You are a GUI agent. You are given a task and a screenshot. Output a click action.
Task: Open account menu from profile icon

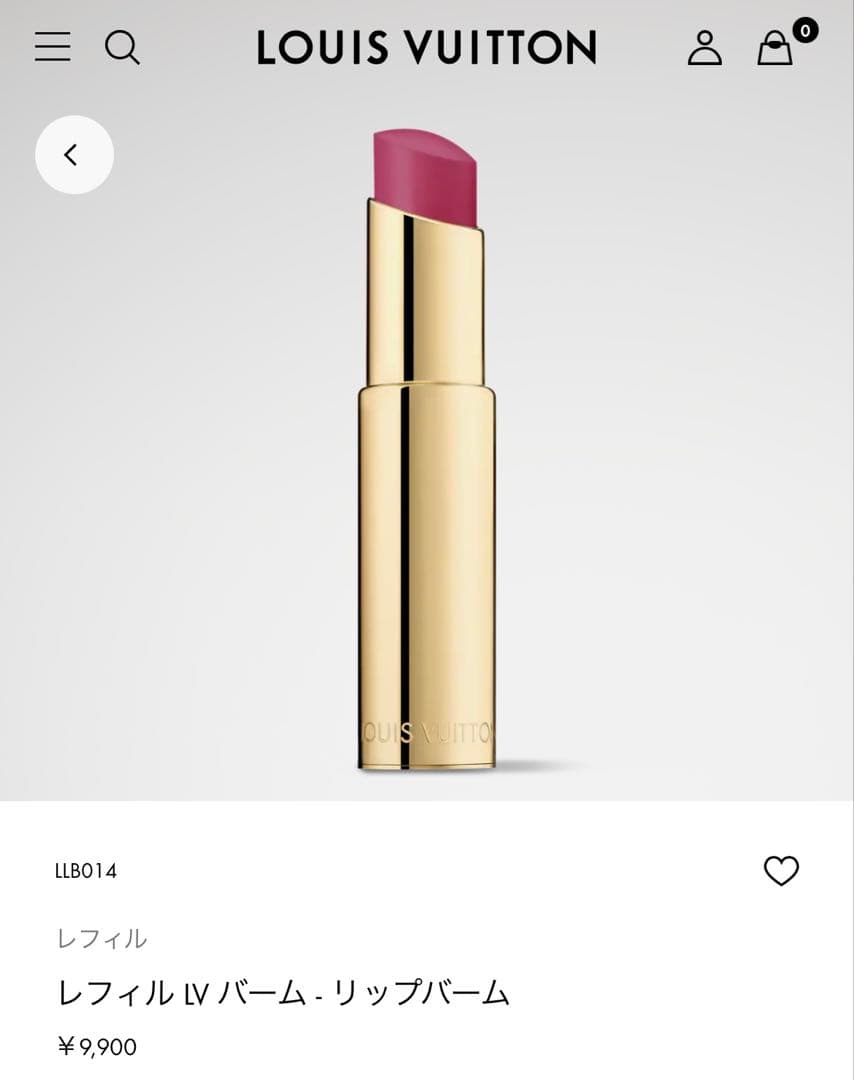click(706, 48)
